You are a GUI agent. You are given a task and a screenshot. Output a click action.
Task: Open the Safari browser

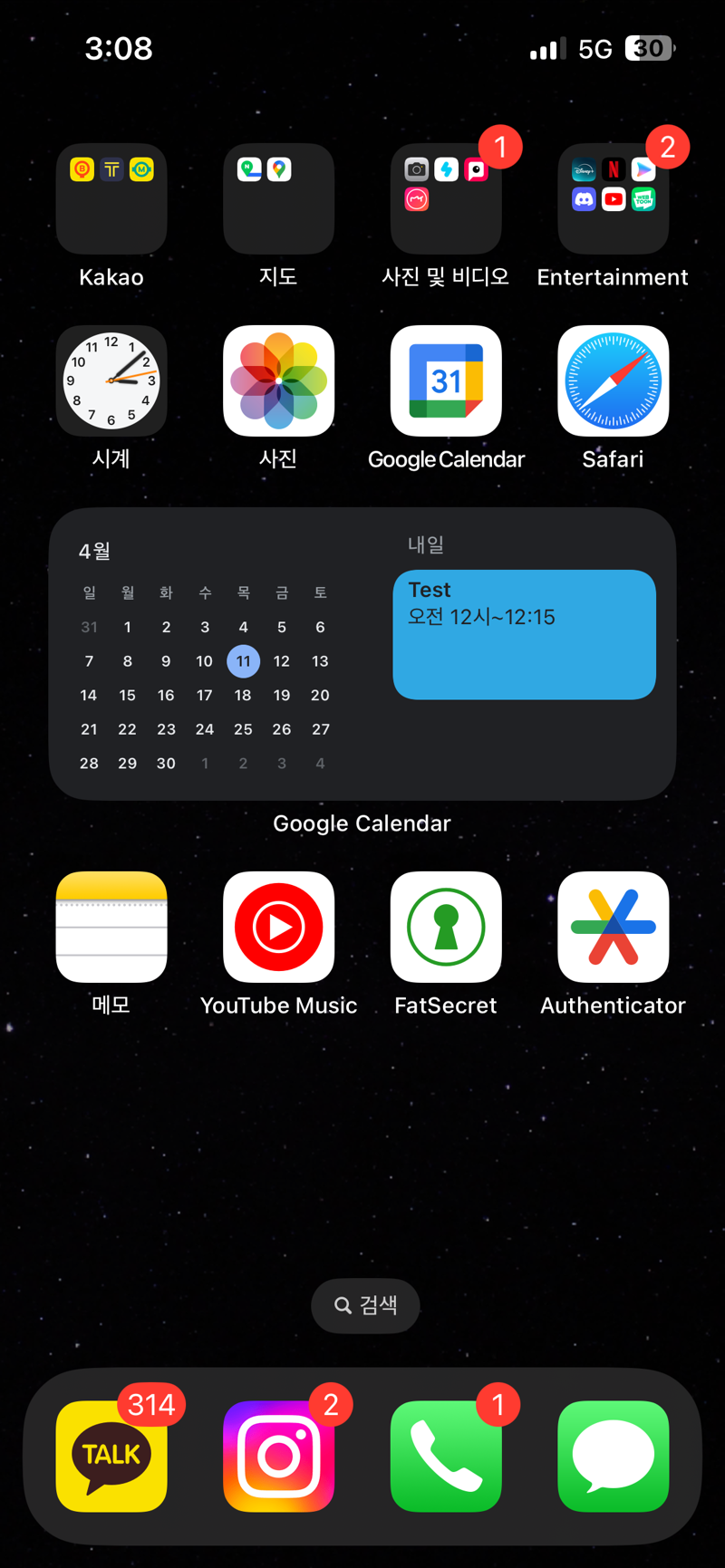(613, 381)
